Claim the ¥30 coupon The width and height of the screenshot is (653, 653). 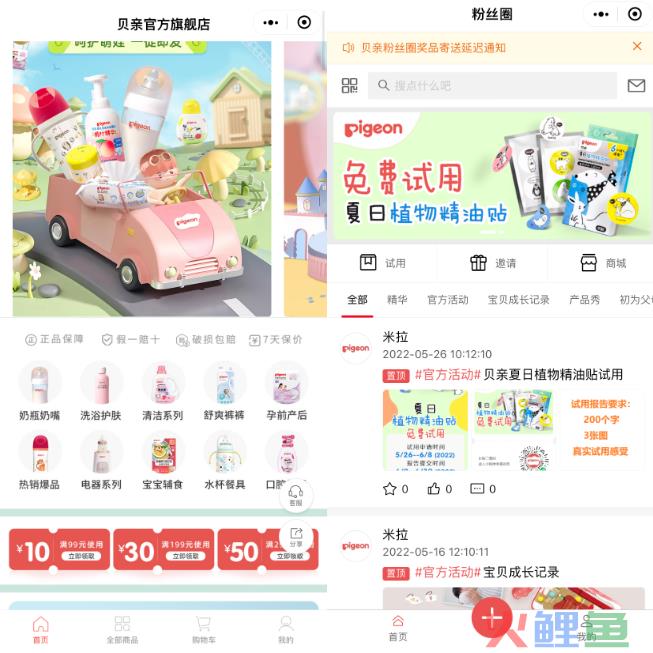click(x=161, y=549)
